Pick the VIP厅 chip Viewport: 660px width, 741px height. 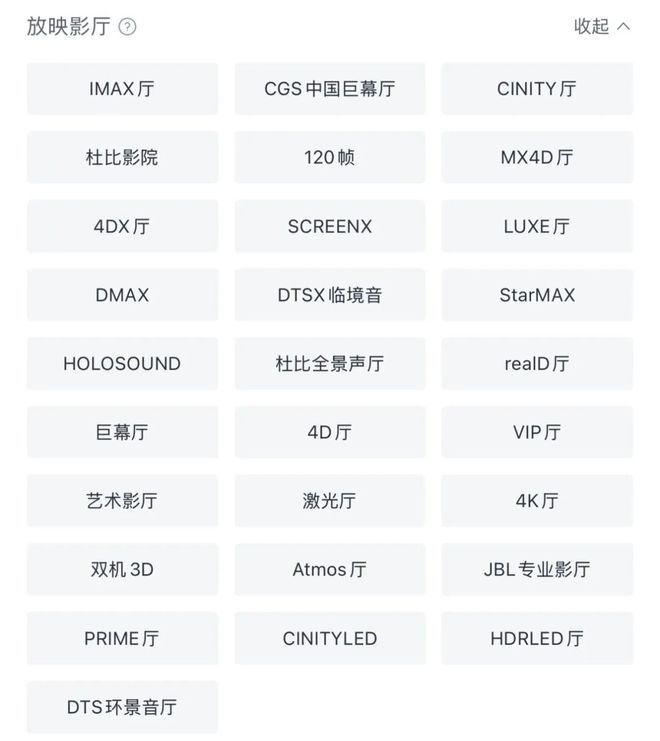pos(537,432)
